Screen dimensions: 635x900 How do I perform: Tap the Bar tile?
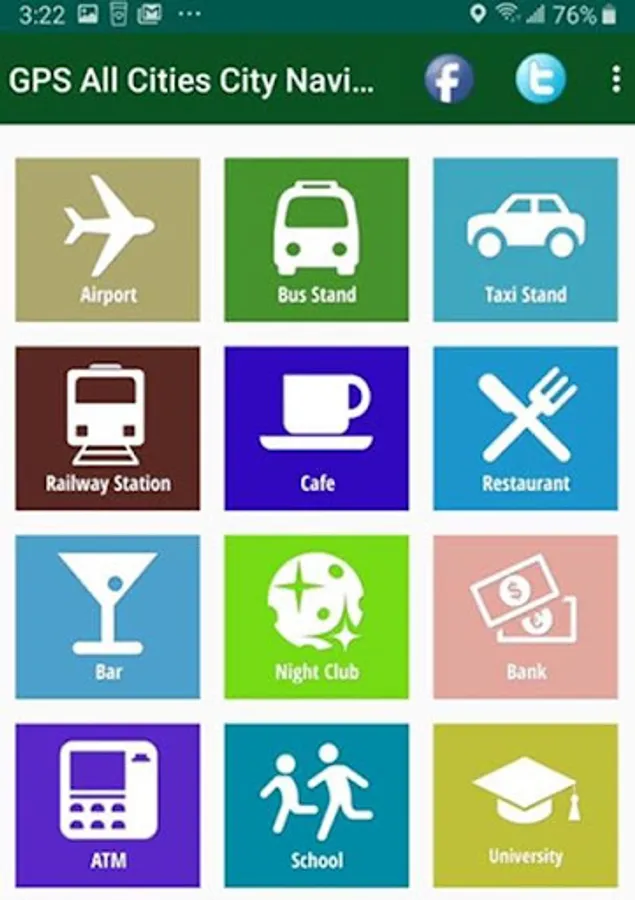tap(108, 616)
